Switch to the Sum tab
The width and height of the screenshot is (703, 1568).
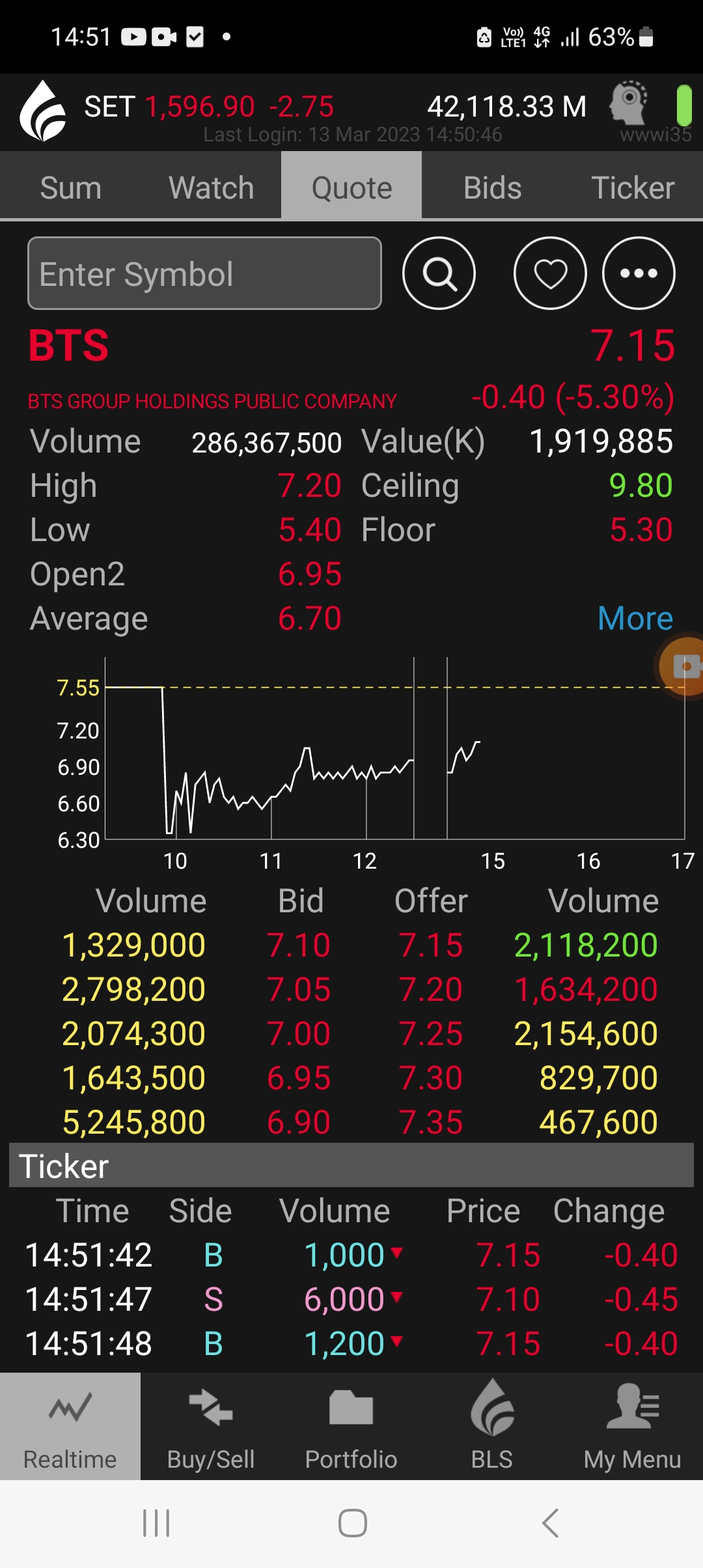coord(70,188)
